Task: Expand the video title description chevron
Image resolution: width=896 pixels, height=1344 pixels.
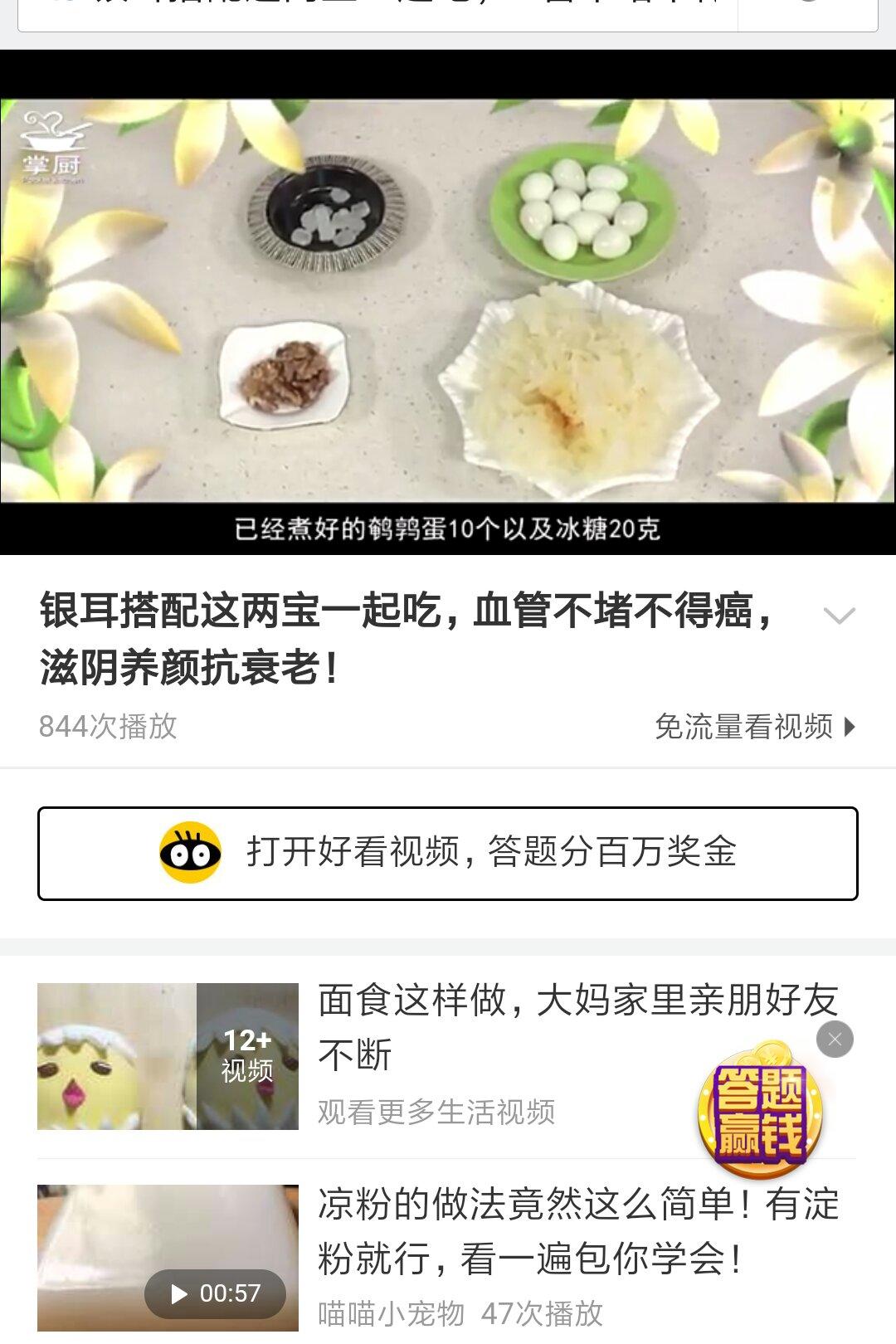Action: [x=839, y=616]
